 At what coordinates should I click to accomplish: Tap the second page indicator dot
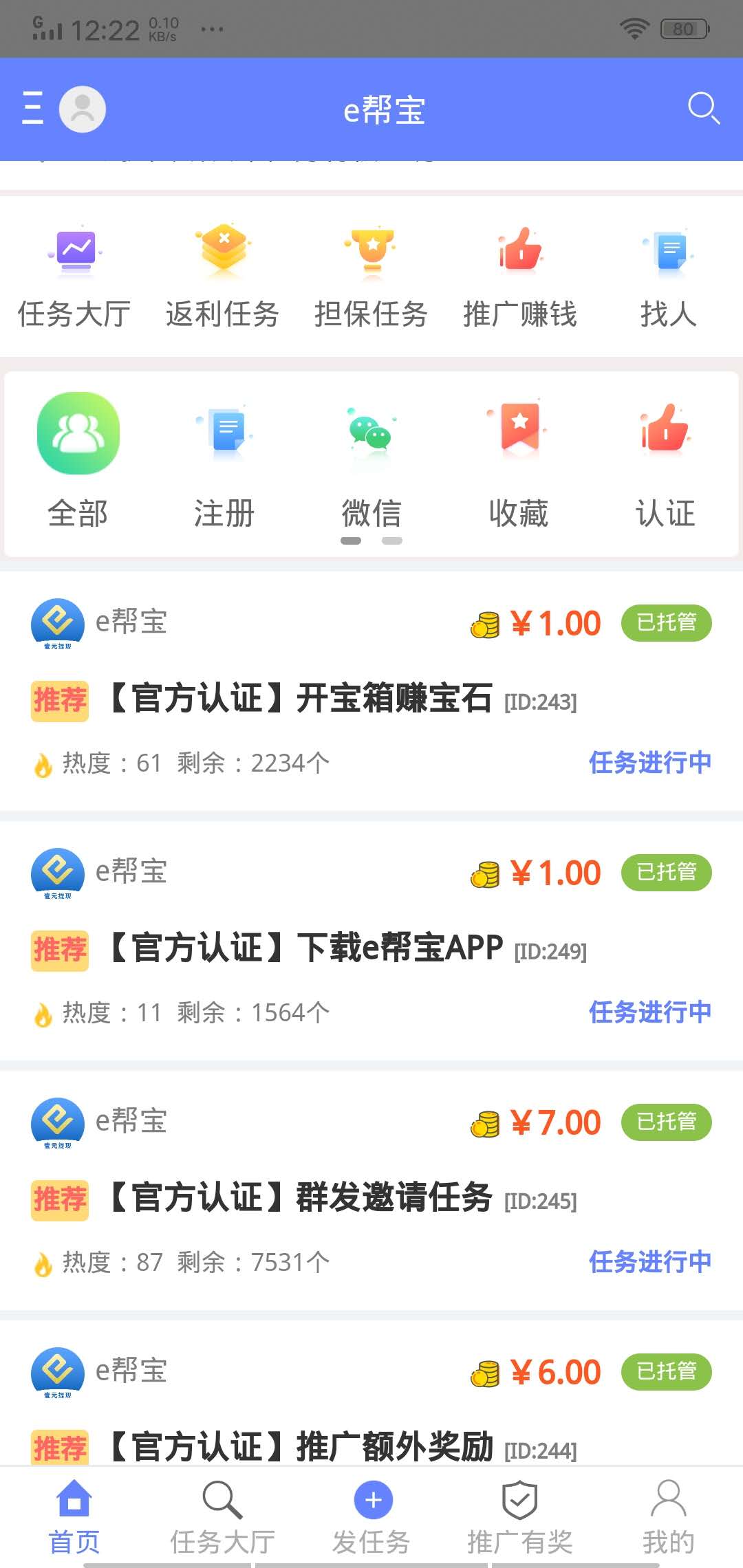392,541
